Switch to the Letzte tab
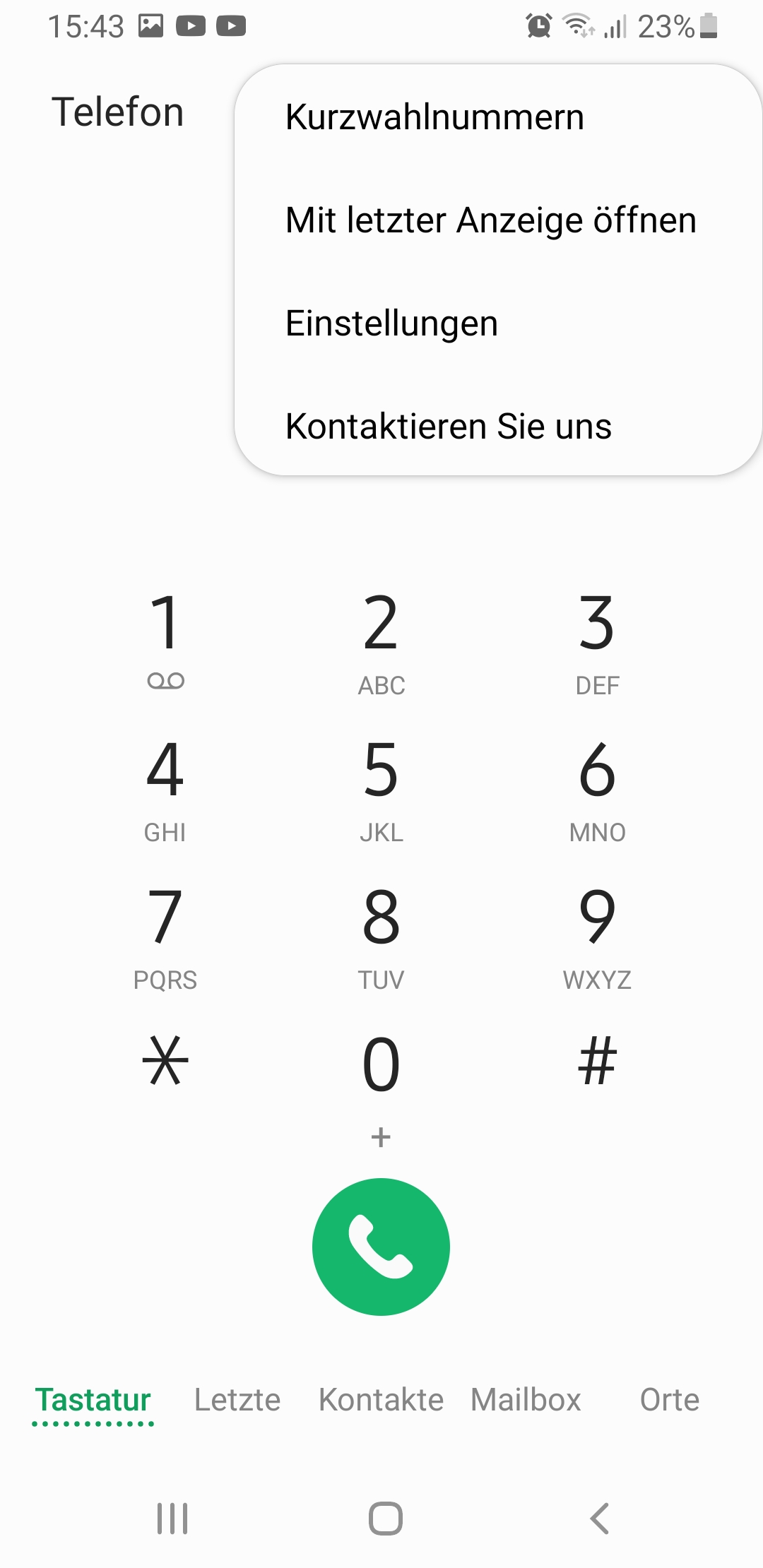Image resolution: width=763 pixels, height=1568 pixels. pyautogui.click(x=237, y=1400)
